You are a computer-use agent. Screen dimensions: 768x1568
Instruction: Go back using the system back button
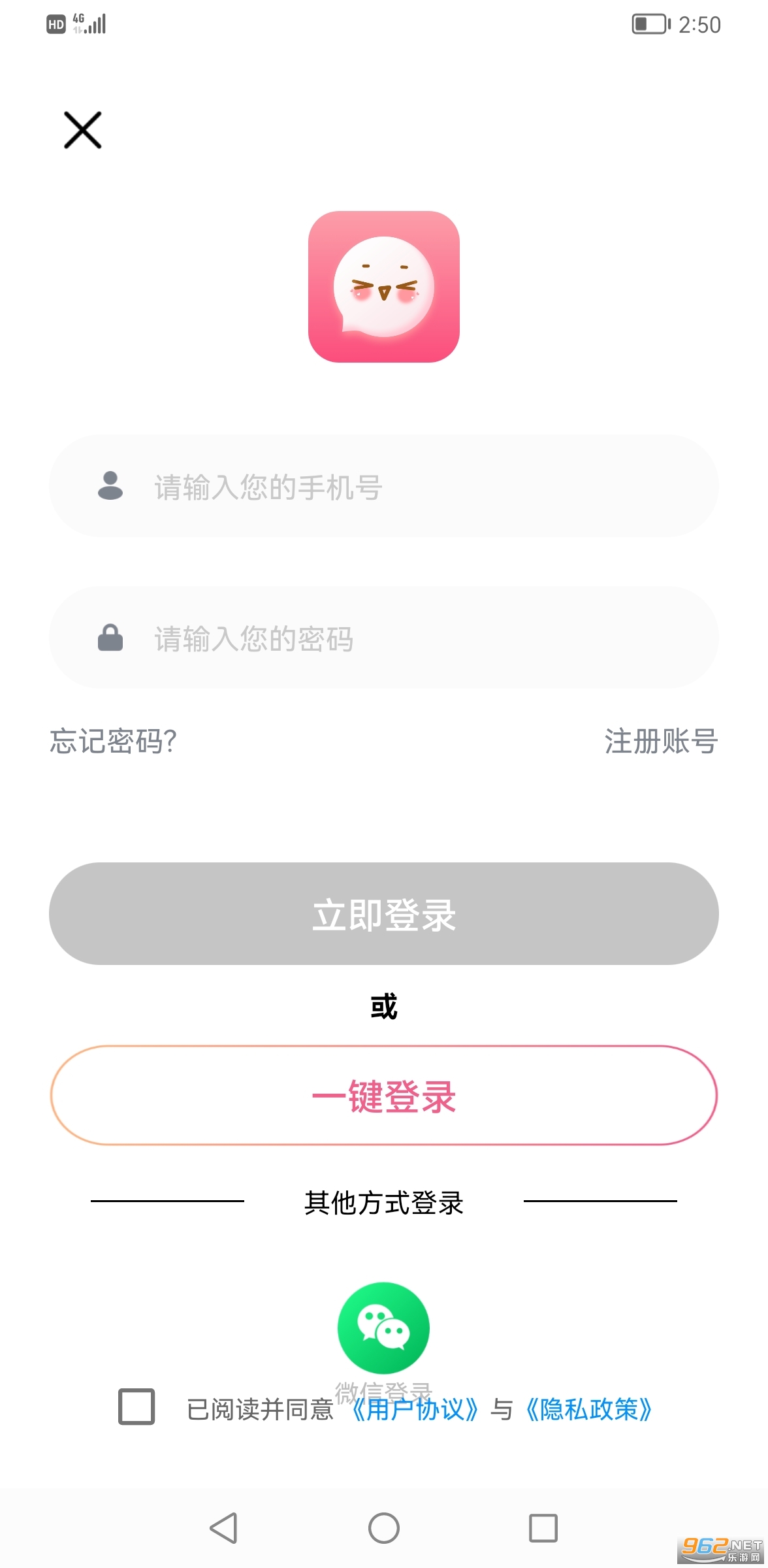pos(223,1528)
